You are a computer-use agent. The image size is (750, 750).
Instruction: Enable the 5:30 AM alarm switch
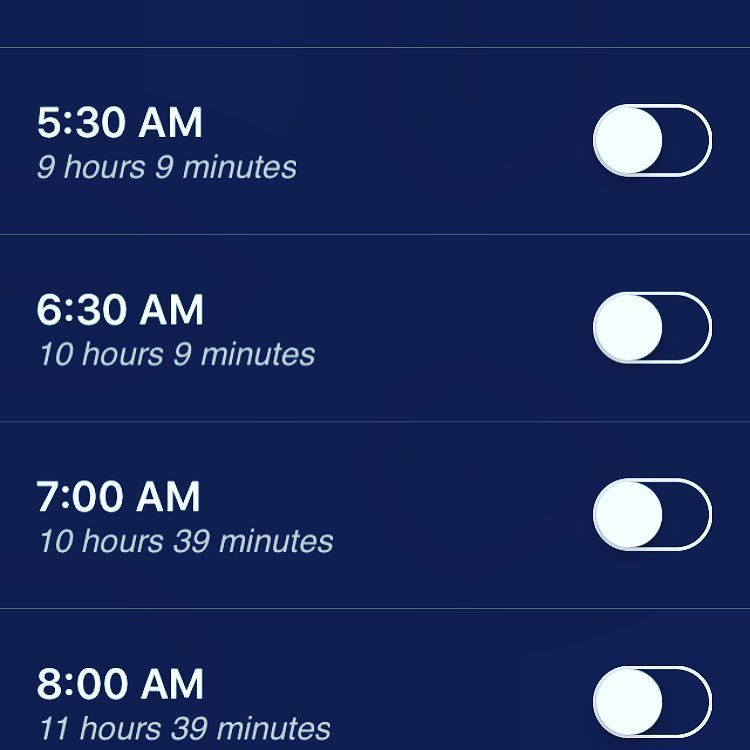point(652,141)
